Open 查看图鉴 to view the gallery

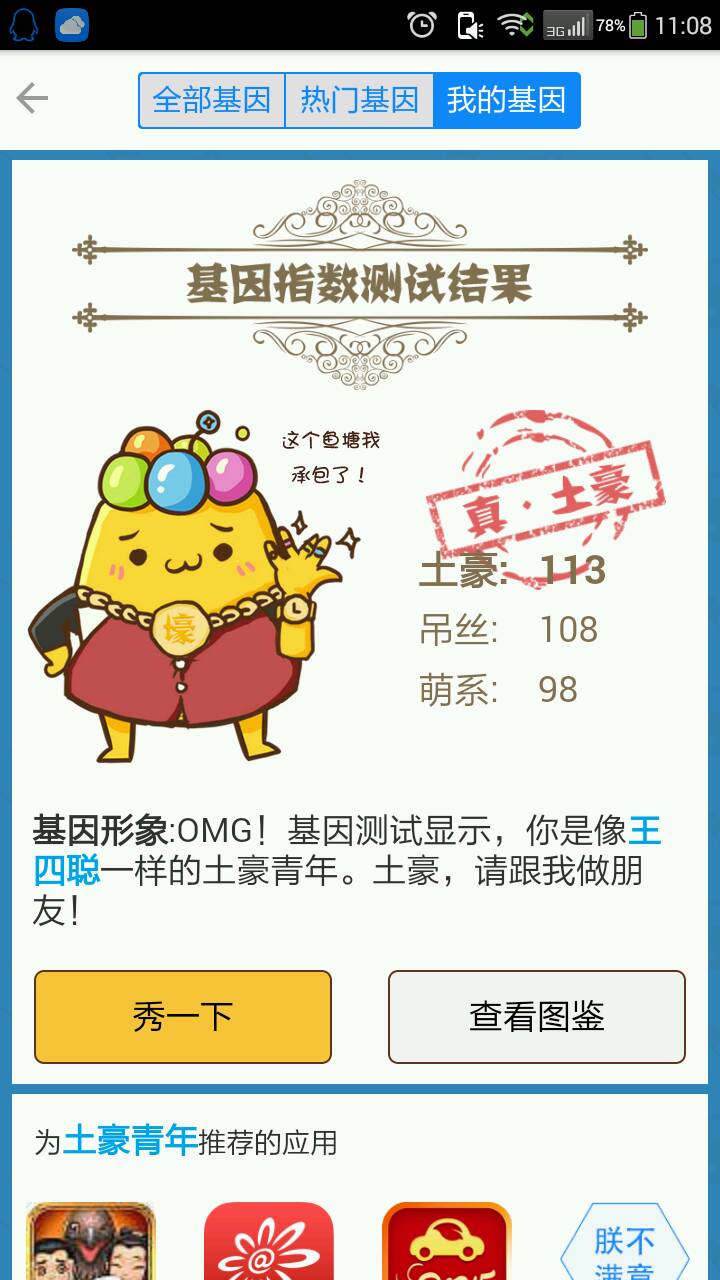tap(537, 1017)
